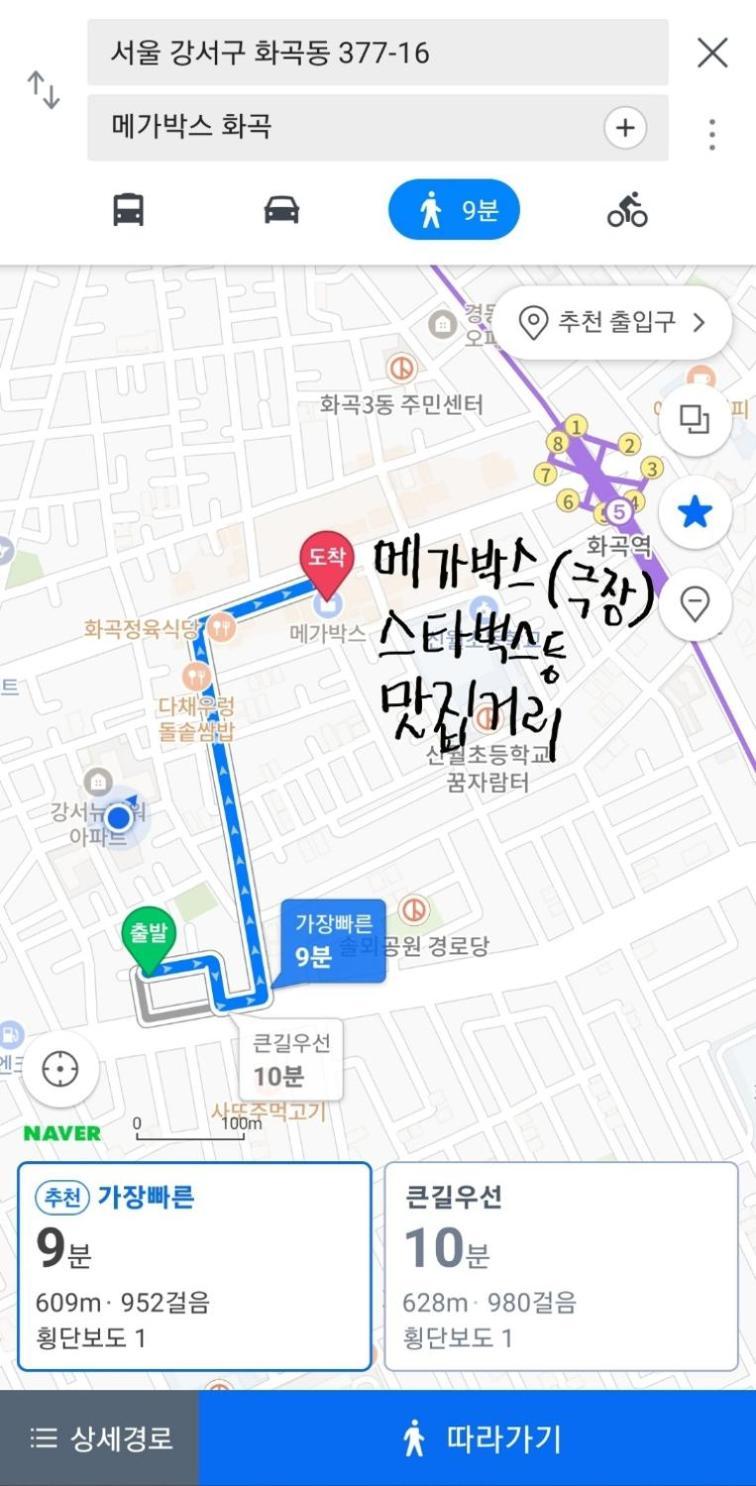Open the overflow menu

712,134
